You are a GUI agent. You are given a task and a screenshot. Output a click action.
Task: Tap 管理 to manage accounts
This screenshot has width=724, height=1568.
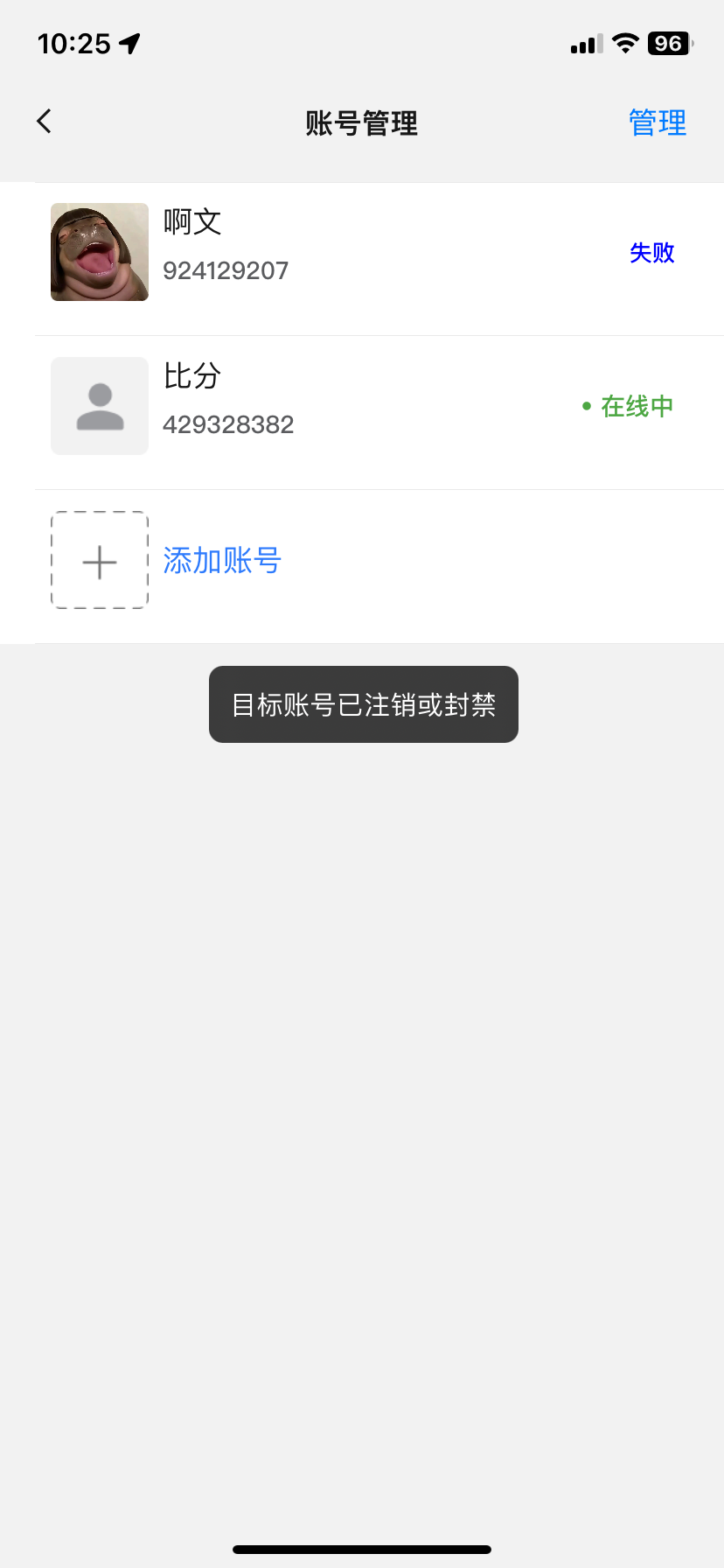[658, 122]
